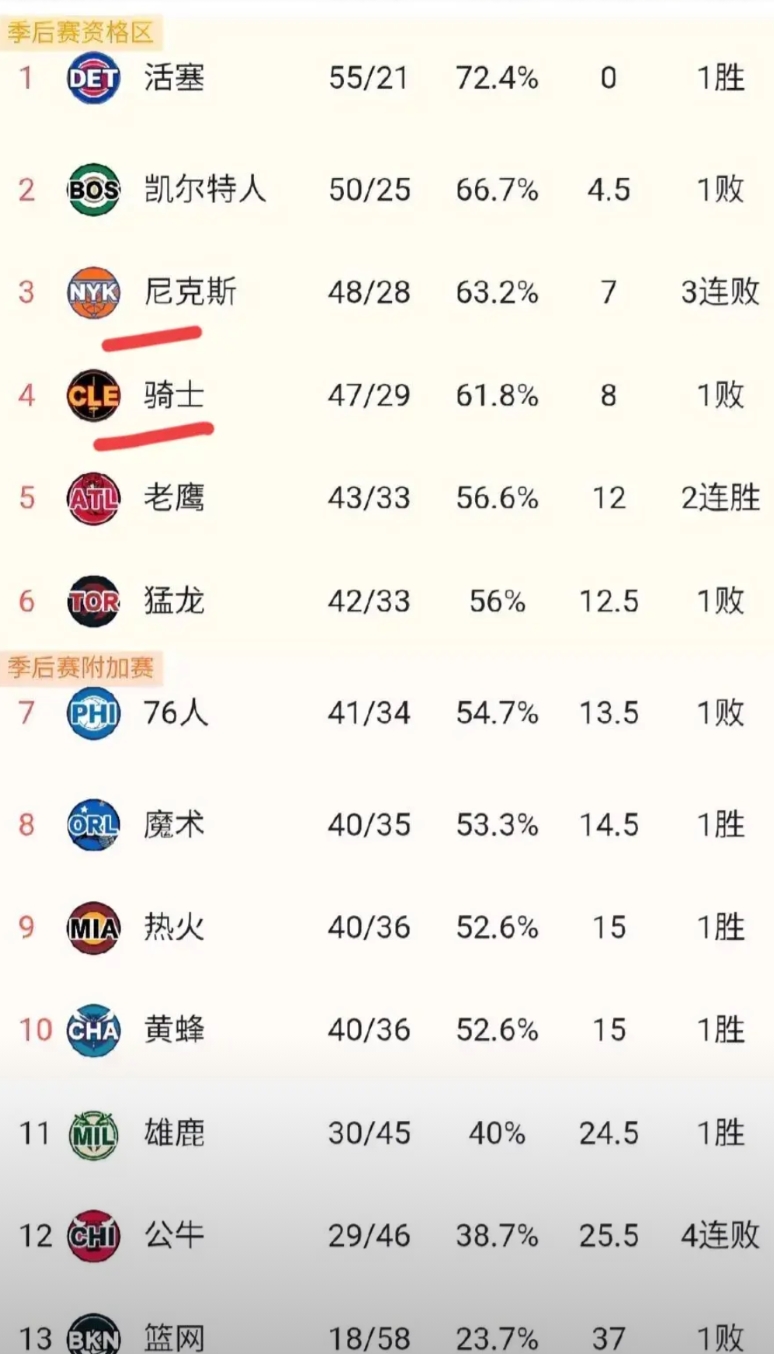This screenshot has height=1354, width=774.
Task: Click the Hornets CHA team logo
Action: [x=93, y=1030]
